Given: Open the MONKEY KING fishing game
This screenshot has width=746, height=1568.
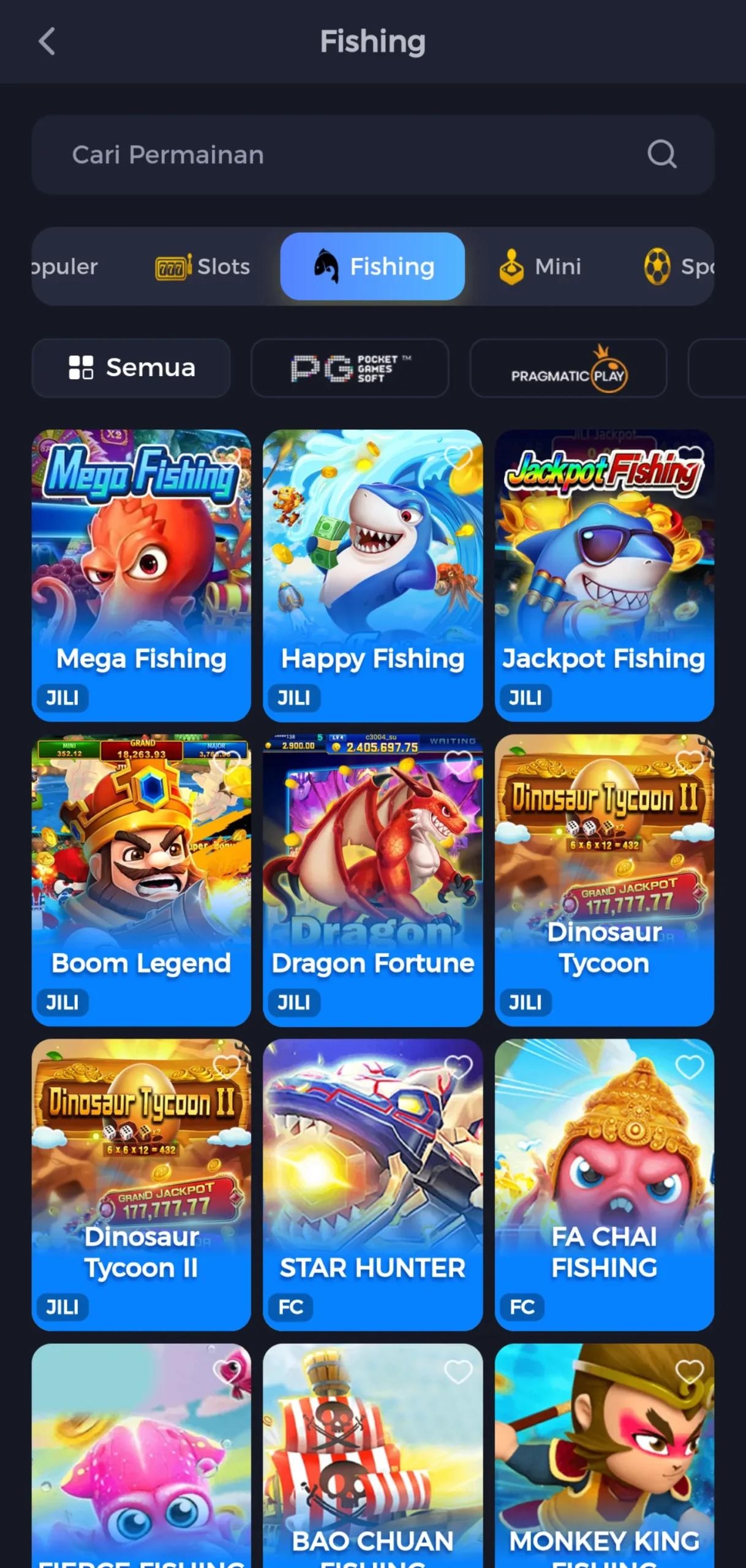Looking at the screenshot, I should tap(605, 1455).
